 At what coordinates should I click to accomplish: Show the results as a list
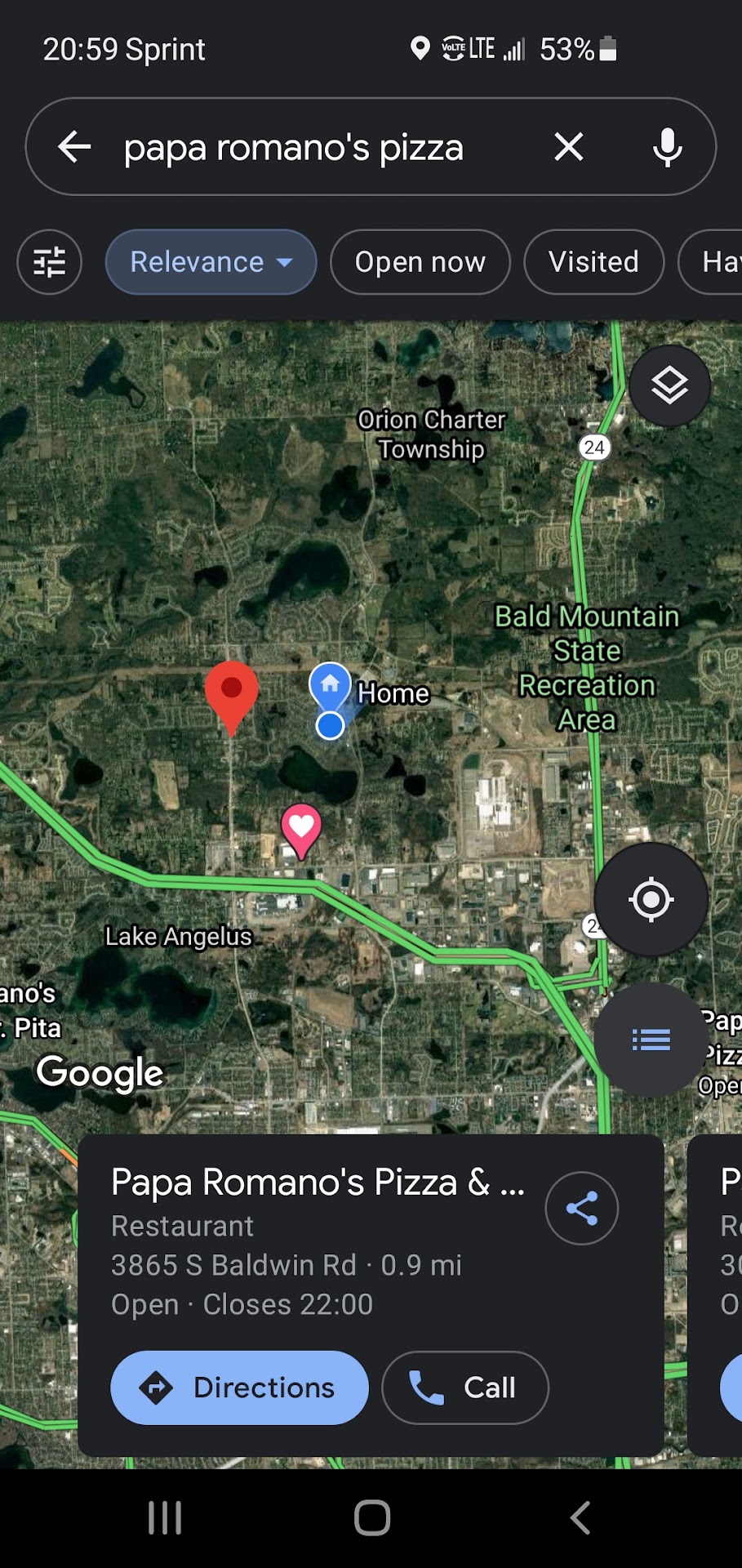[x=651, y=1040]
